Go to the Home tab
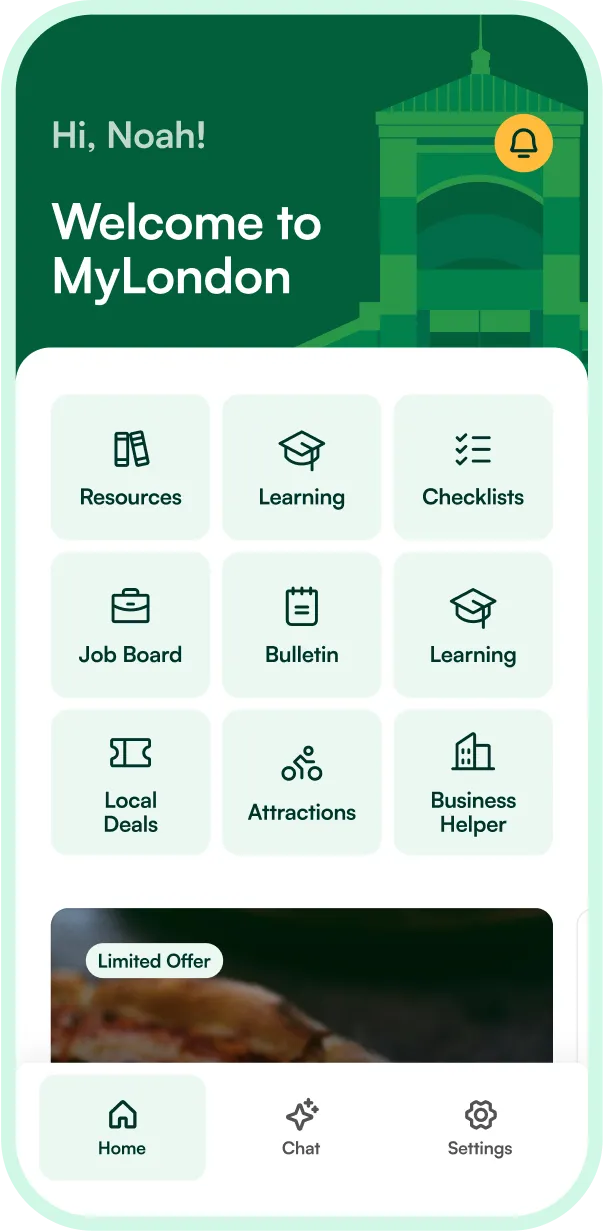This screenshot has height=1231, width=603. (x=122, y=1127)
